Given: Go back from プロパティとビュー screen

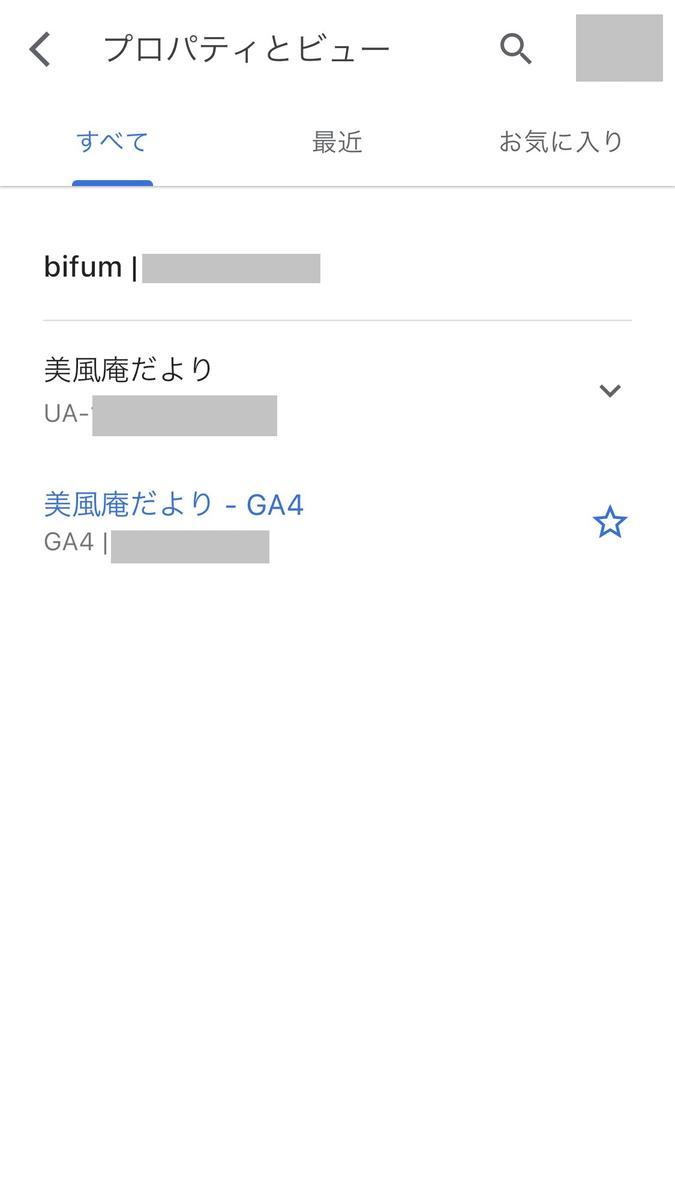Looking at the screenshot, I should 40,49.
